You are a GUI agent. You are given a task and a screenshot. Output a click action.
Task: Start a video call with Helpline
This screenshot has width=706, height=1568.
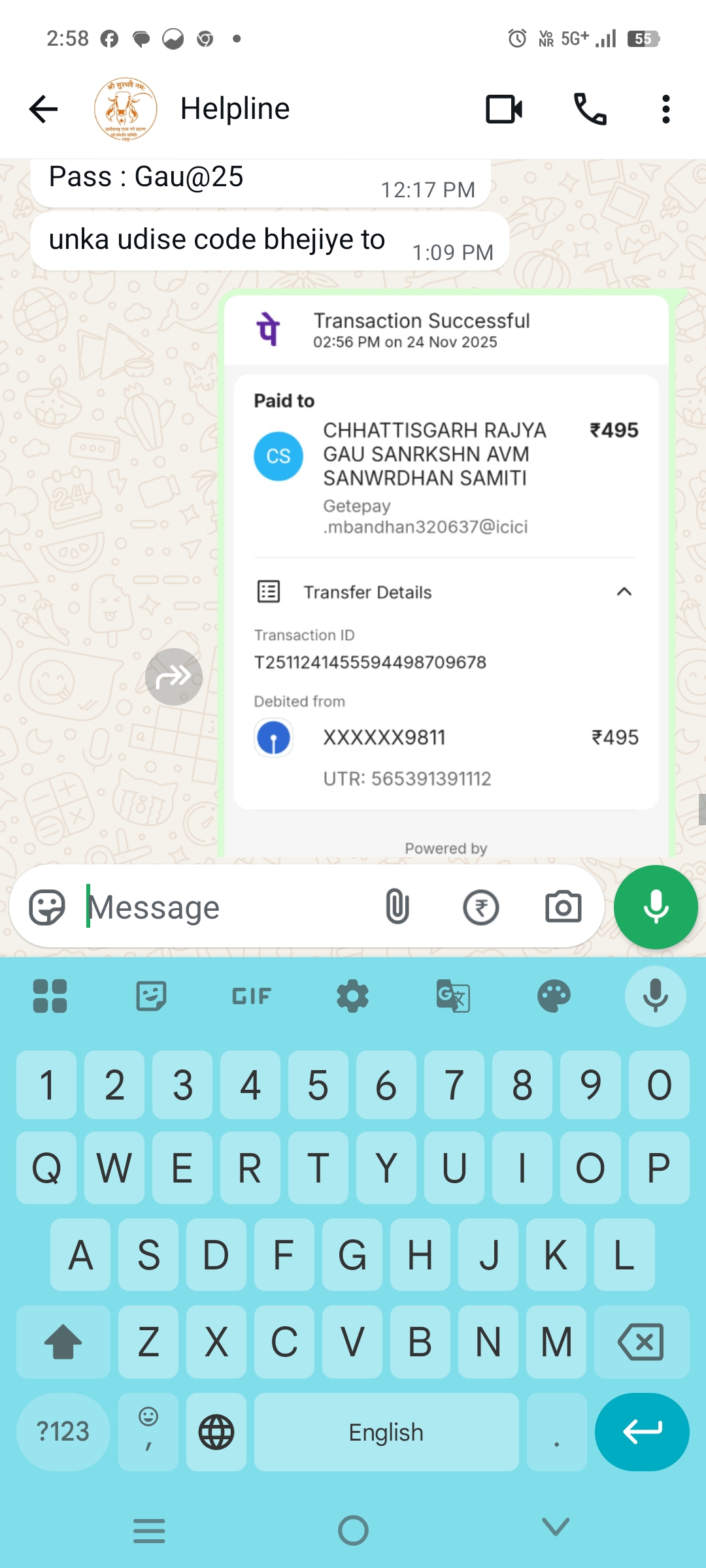(504, 109)
